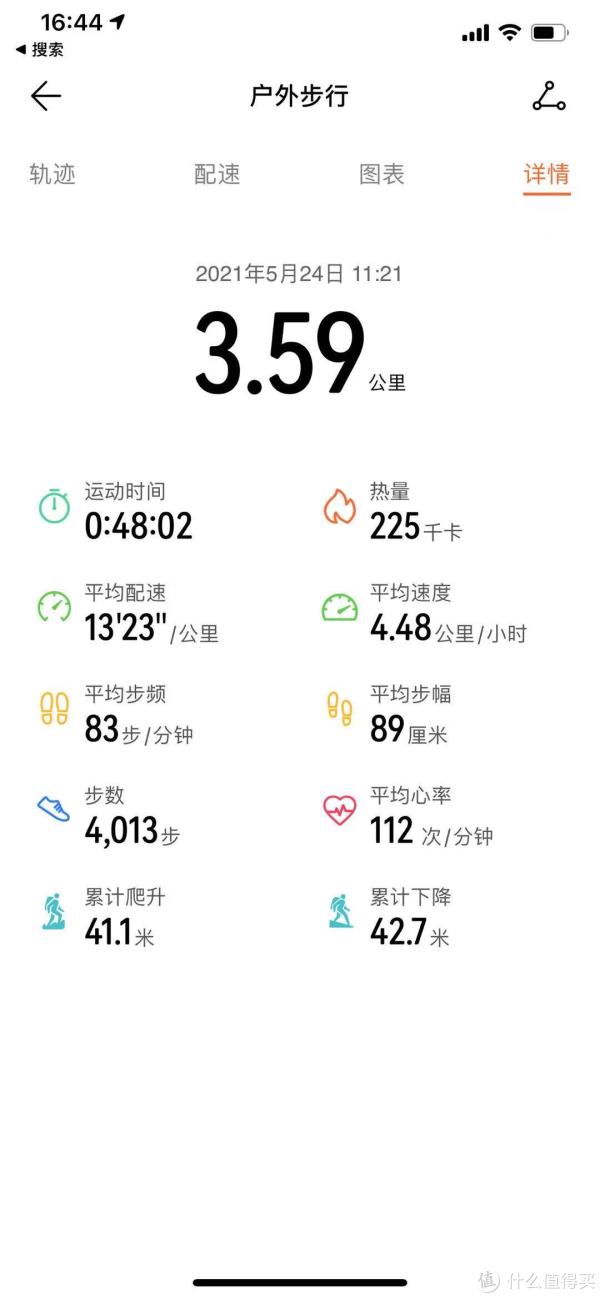Image resolution: width=600 pixels, height=1298 pixels.
Task: Switch to the 轨迹 tab
Action: pos(52,174)
